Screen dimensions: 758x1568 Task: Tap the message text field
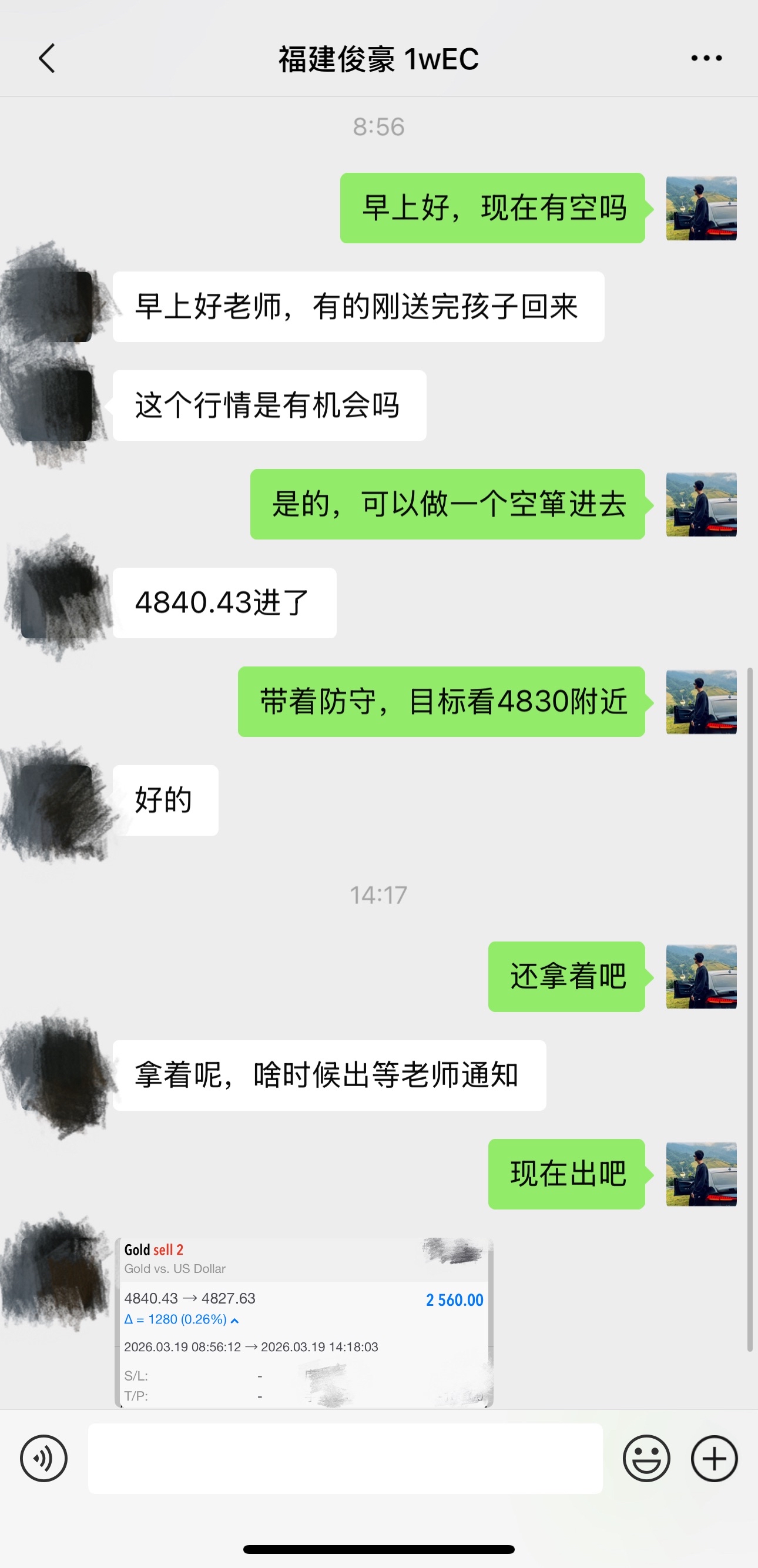pos(345,1458)
